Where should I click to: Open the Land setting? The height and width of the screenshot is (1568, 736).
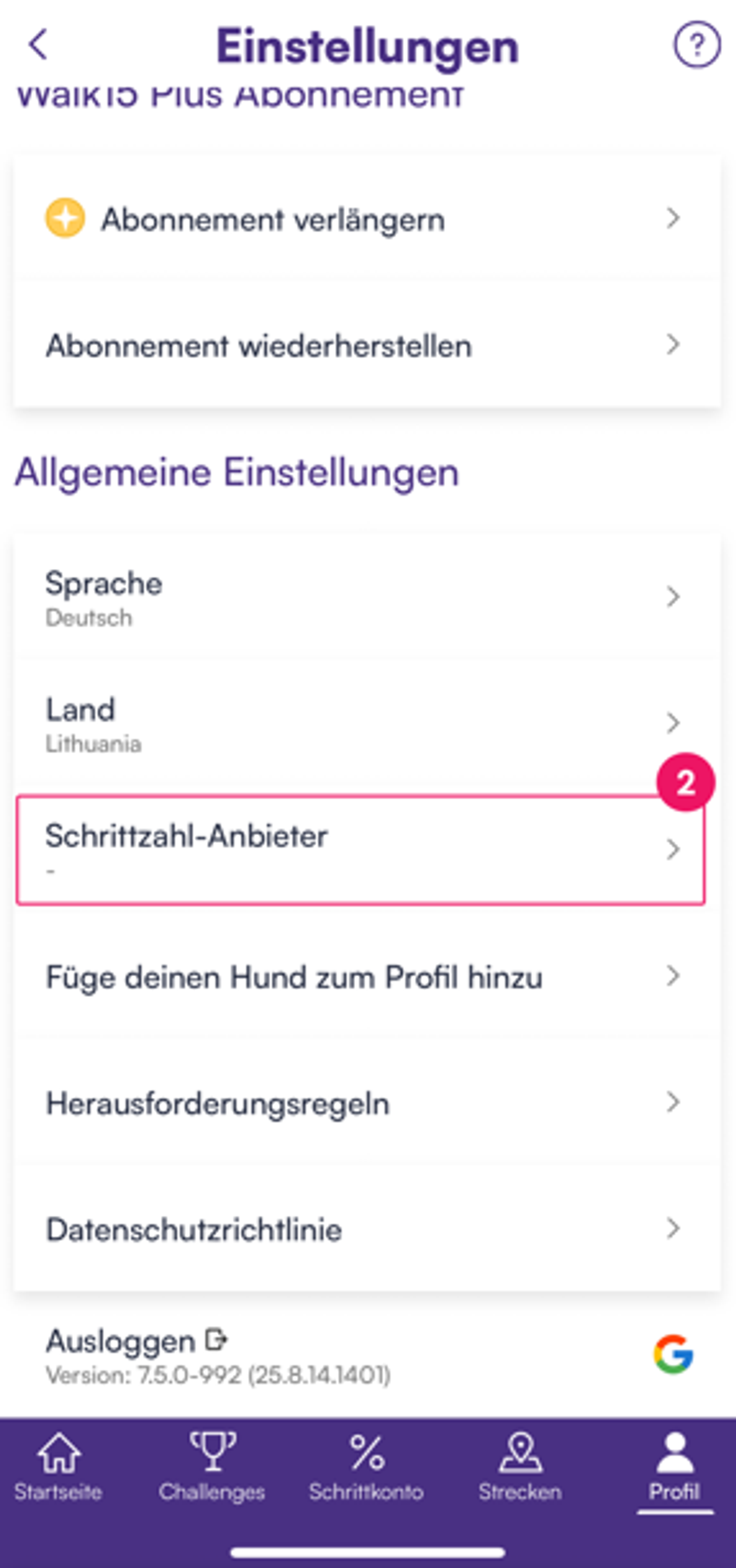pos(366,723)
